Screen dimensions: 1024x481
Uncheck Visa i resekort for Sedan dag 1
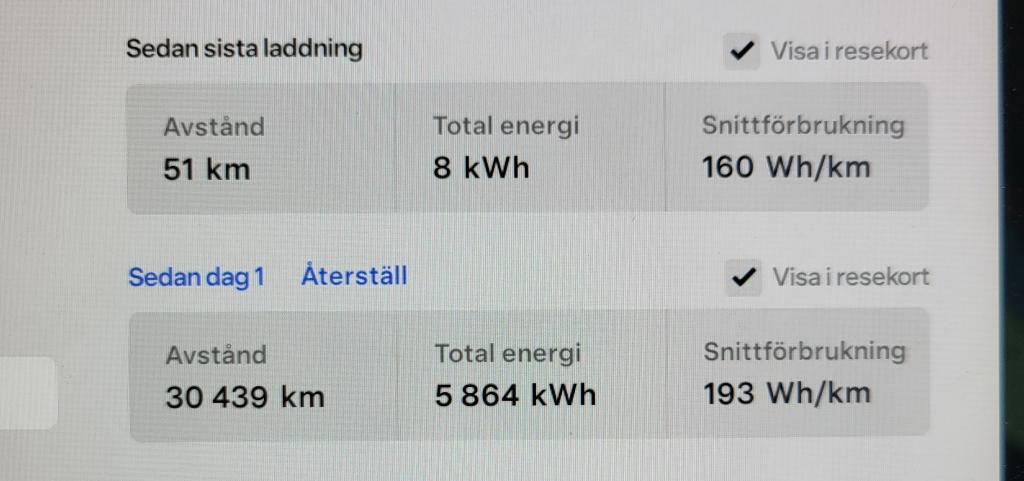click(x=742, y=277)
